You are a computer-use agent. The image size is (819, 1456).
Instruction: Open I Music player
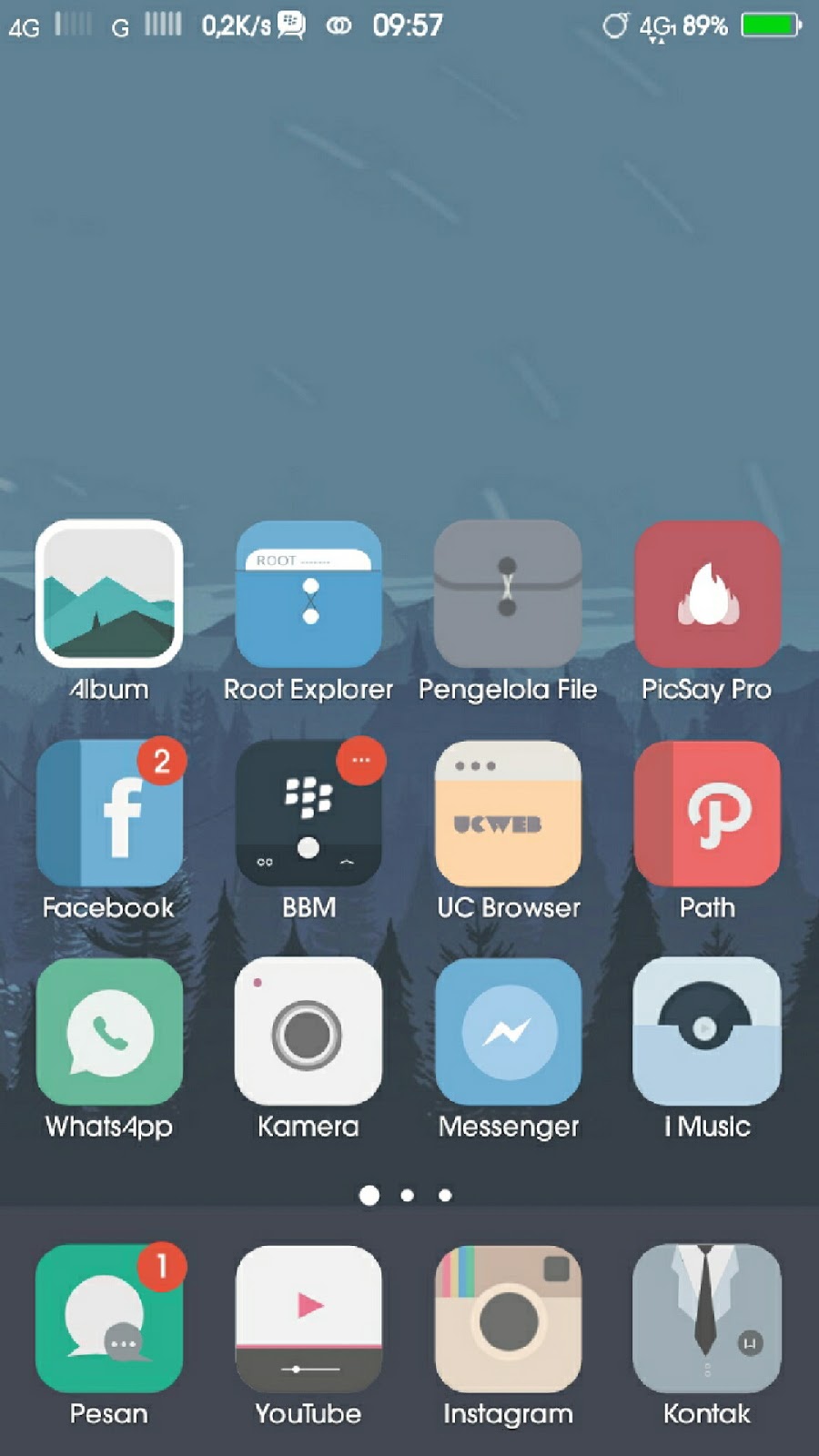pos(707,1031)
